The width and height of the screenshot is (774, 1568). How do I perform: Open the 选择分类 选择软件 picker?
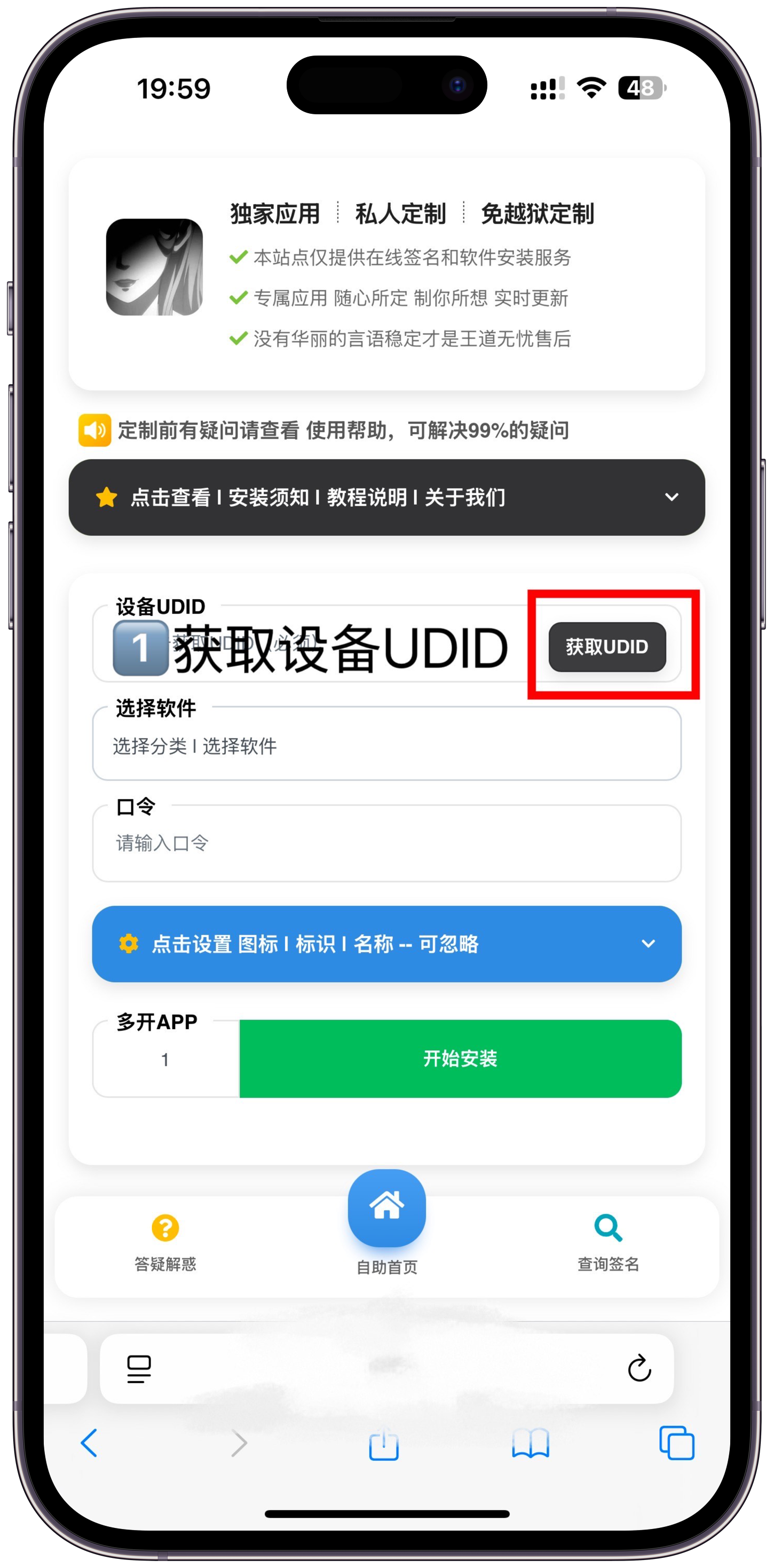[x=386, y=746]
